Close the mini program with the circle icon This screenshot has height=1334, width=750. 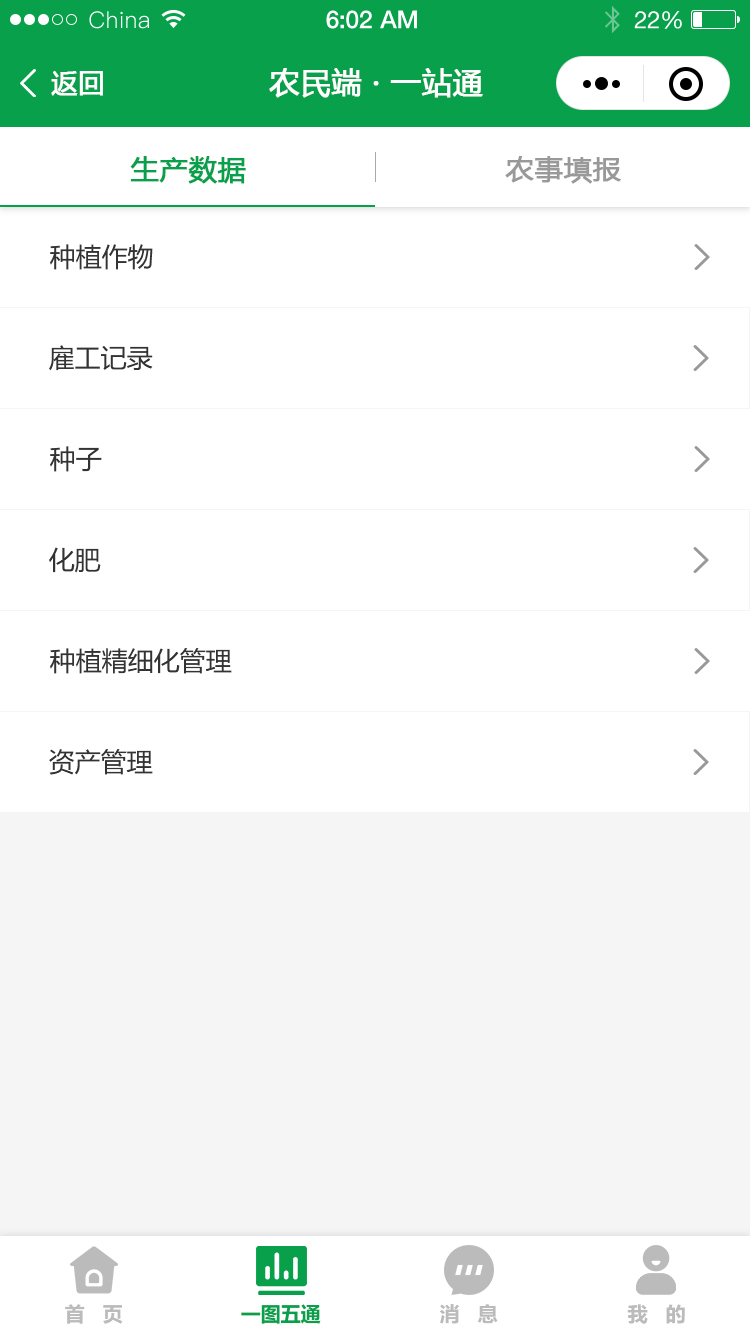pyautogui.click(x=686, y=83)
